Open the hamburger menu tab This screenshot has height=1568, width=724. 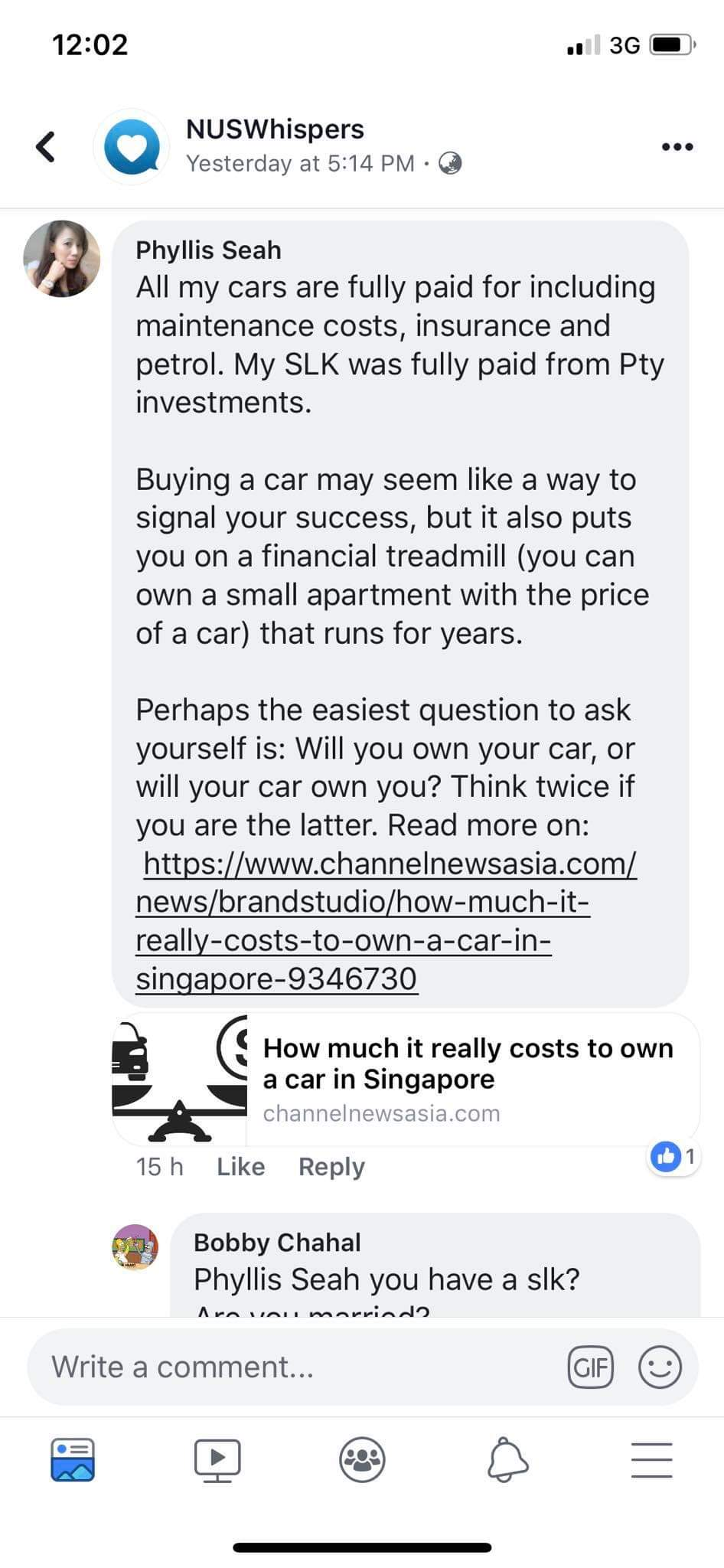652,1459
